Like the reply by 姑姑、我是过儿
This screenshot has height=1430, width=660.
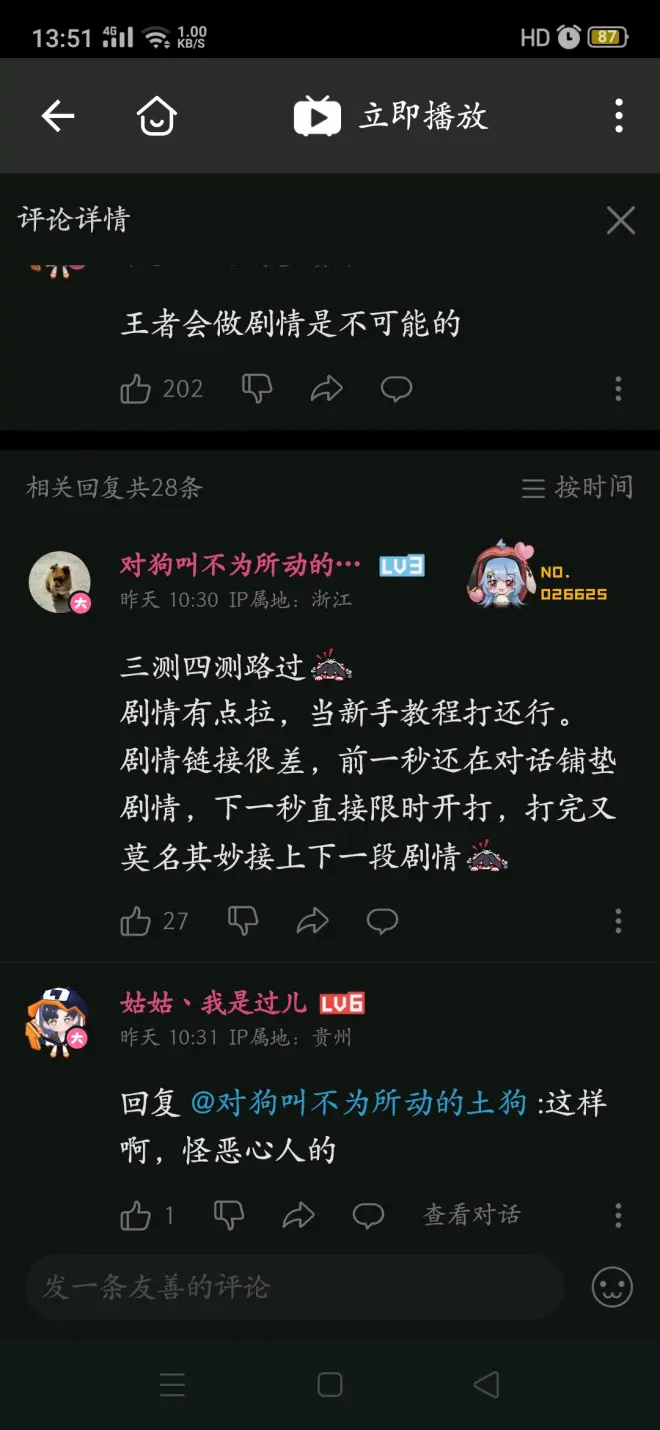(x=137, y=1215)
